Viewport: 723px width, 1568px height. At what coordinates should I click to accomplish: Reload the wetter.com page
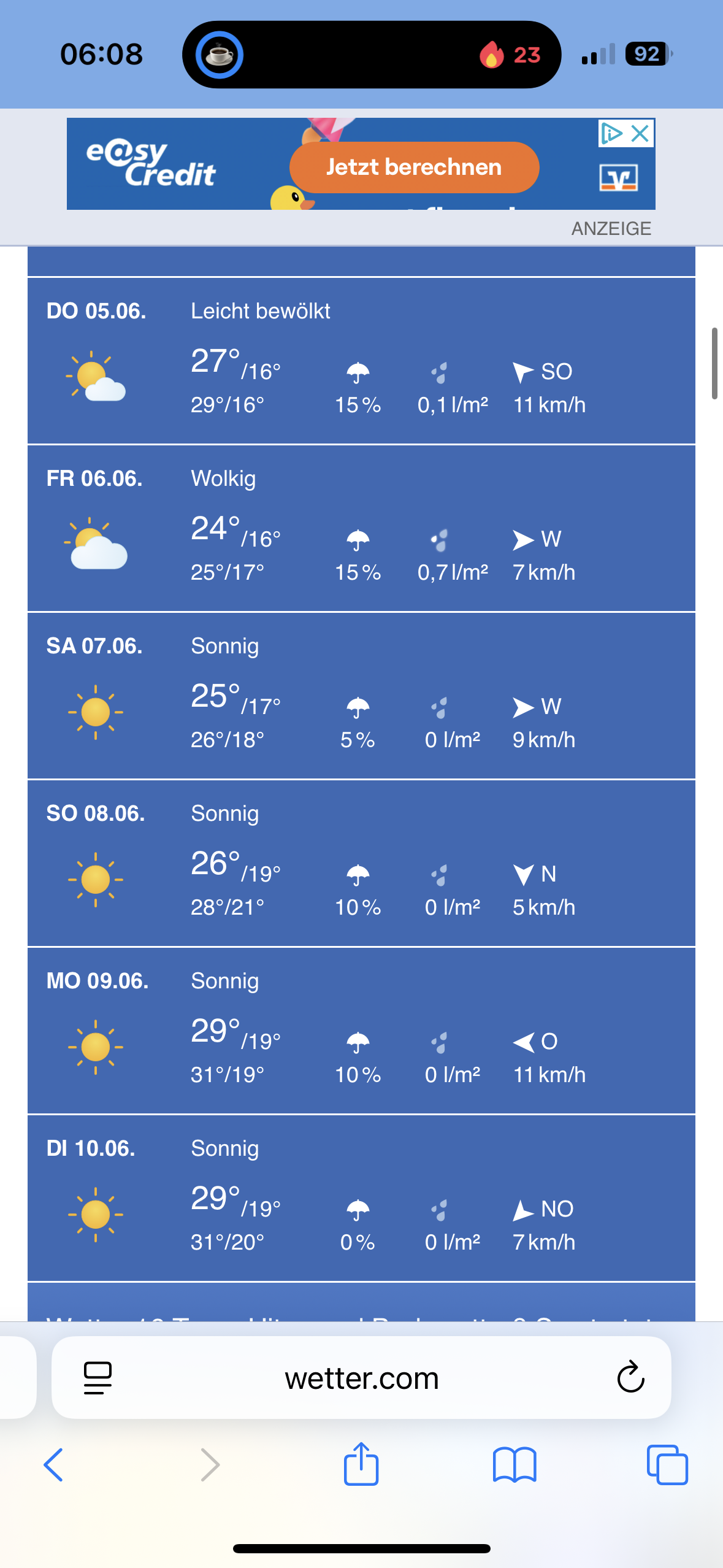point(630,1378)
